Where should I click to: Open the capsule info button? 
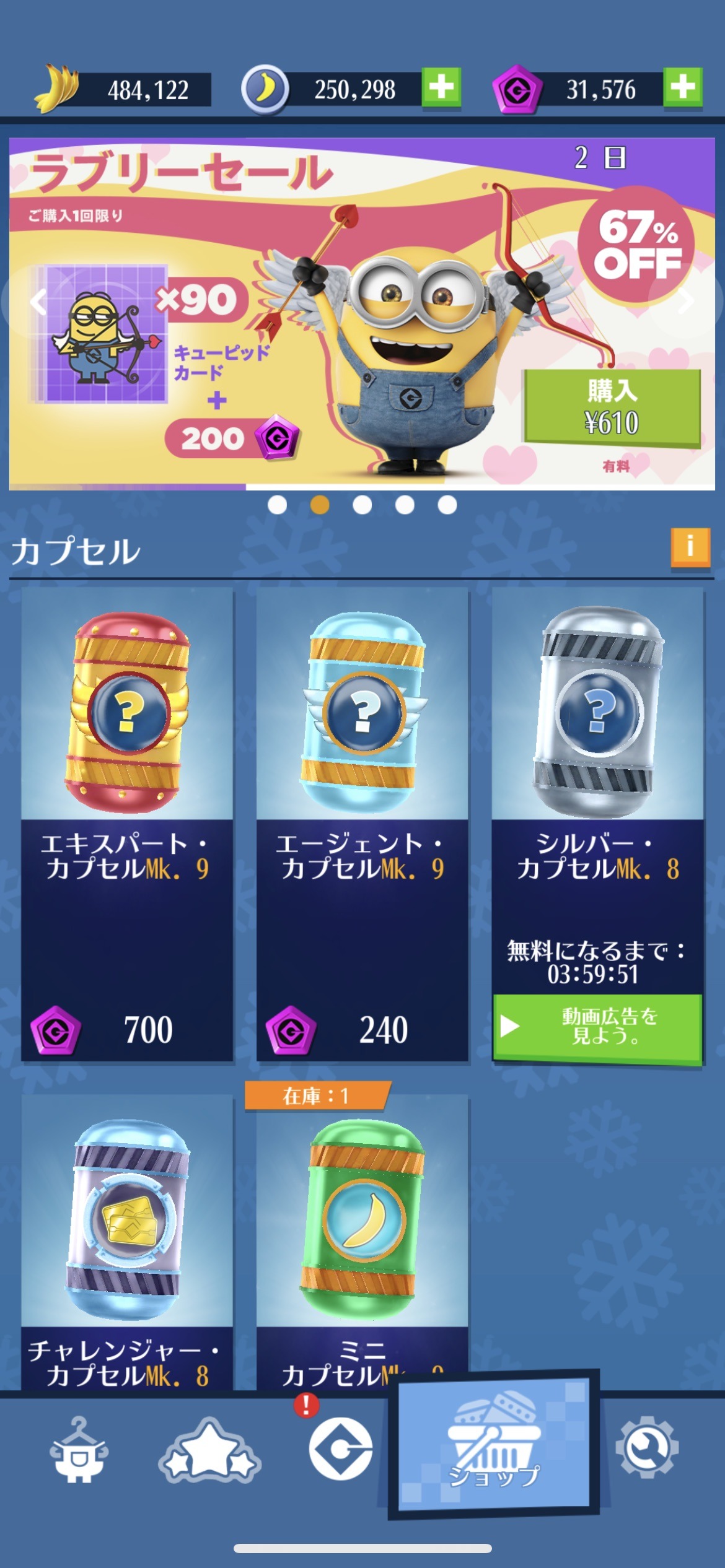click(690, 547)
